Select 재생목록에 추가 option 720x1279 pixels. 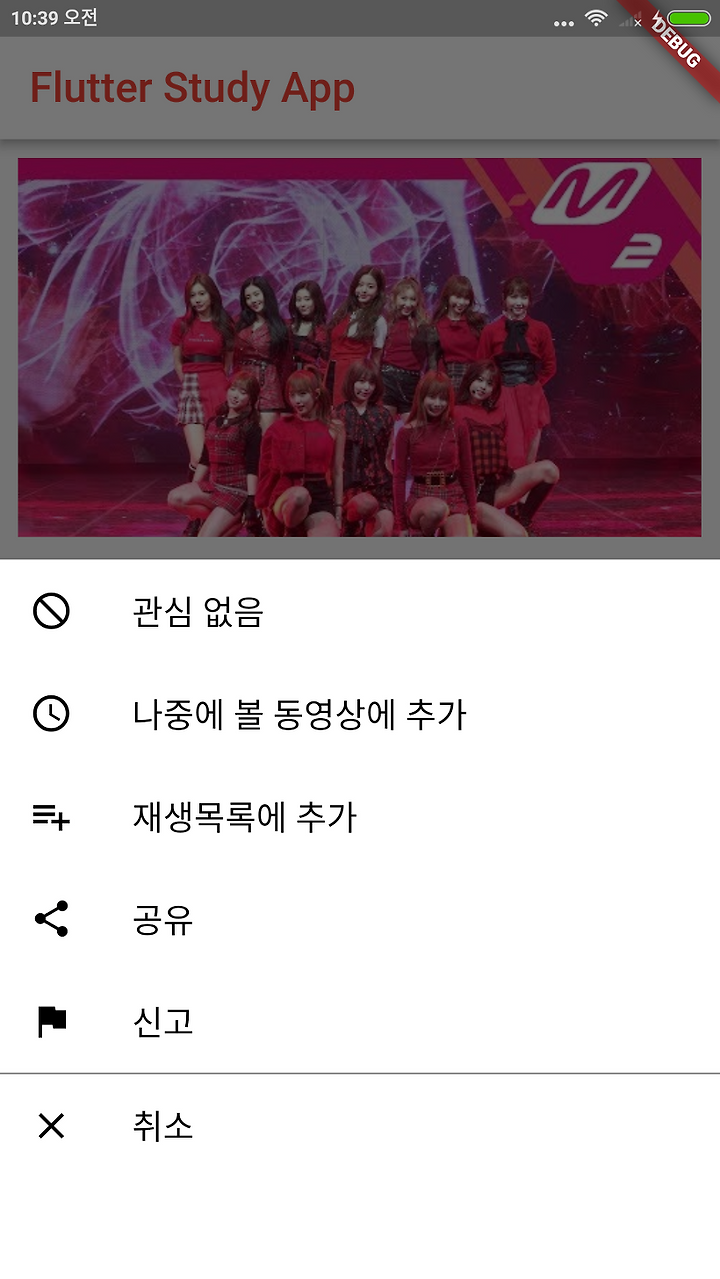point(360,817)
